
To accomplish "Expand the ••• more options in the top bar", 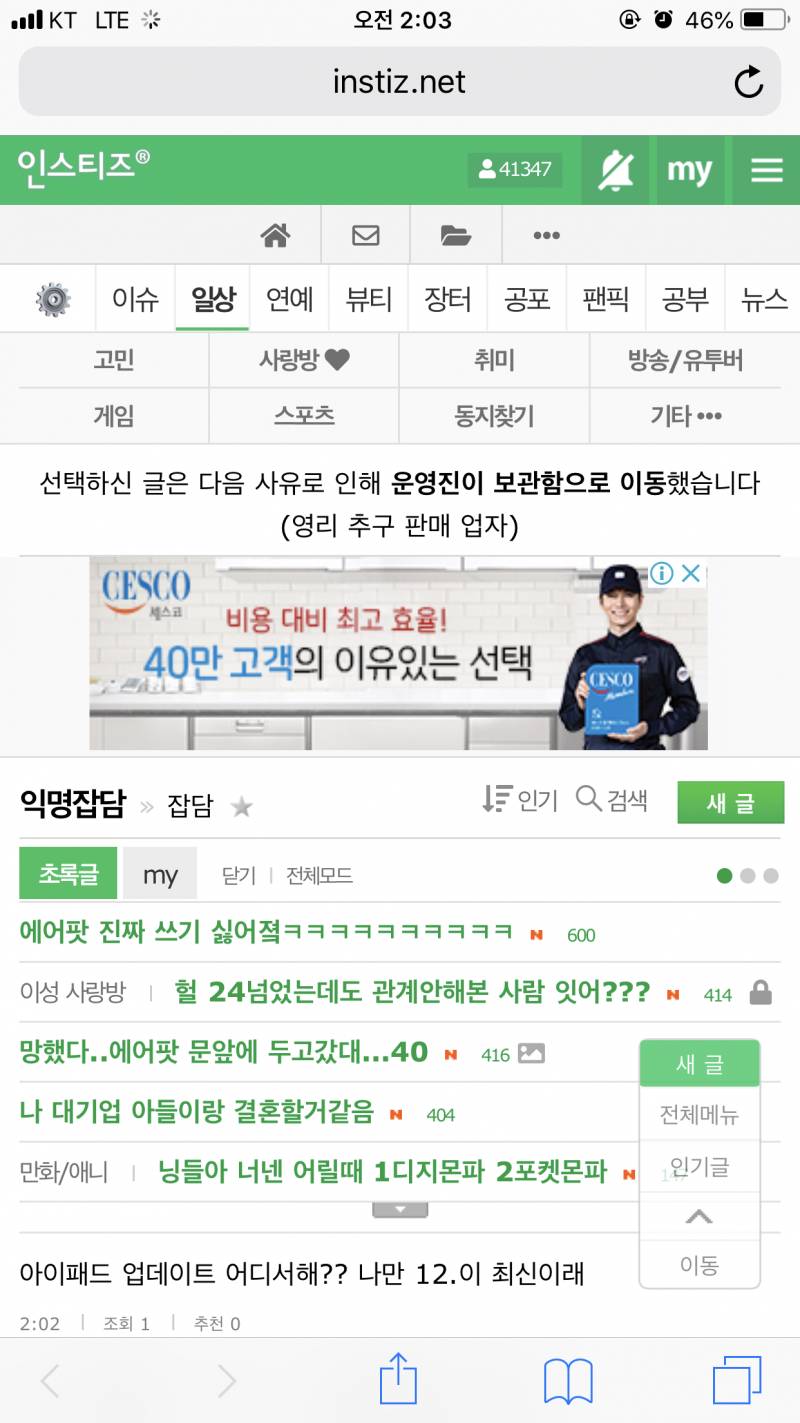I will click(x=545, y=234).
